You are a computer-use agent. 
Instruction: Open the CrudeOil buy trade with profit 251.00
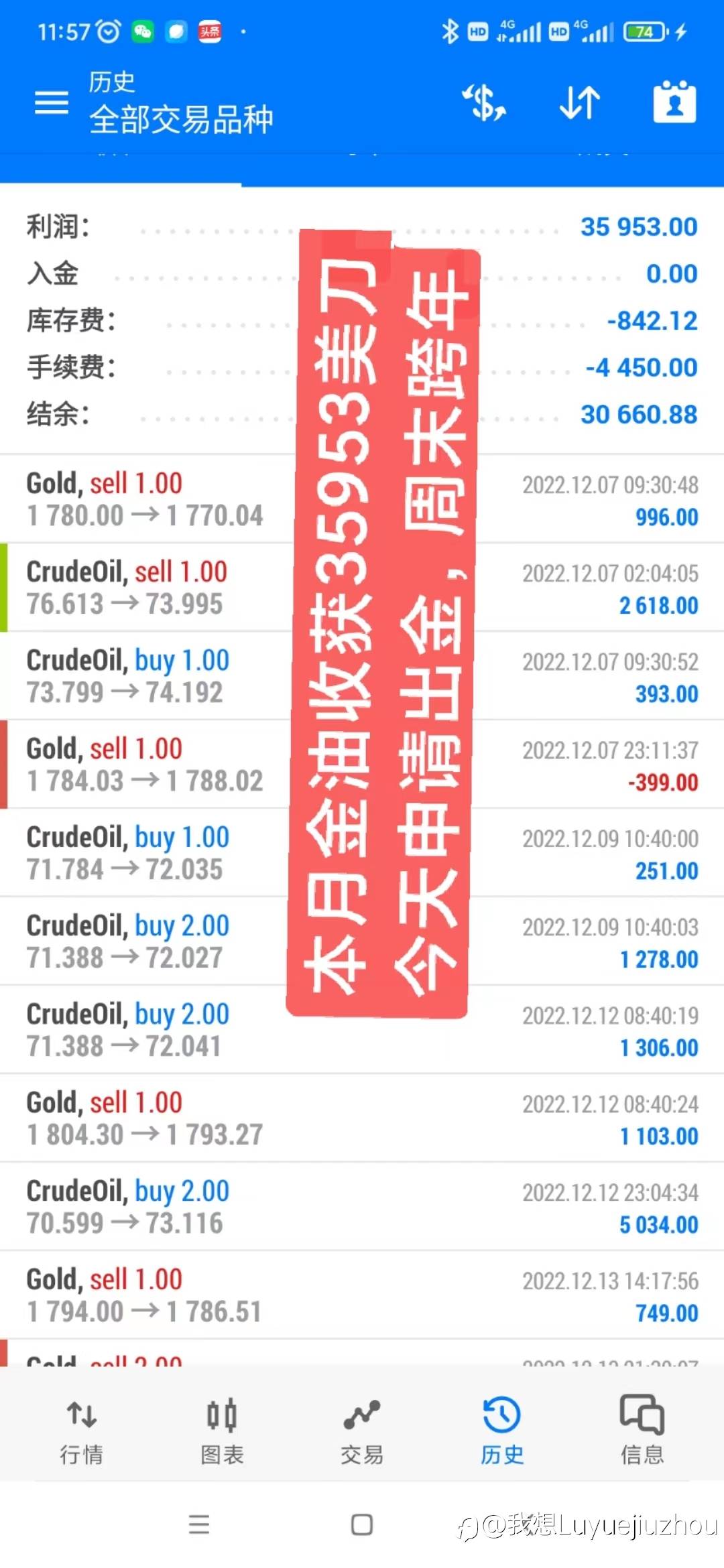(362, 853)
